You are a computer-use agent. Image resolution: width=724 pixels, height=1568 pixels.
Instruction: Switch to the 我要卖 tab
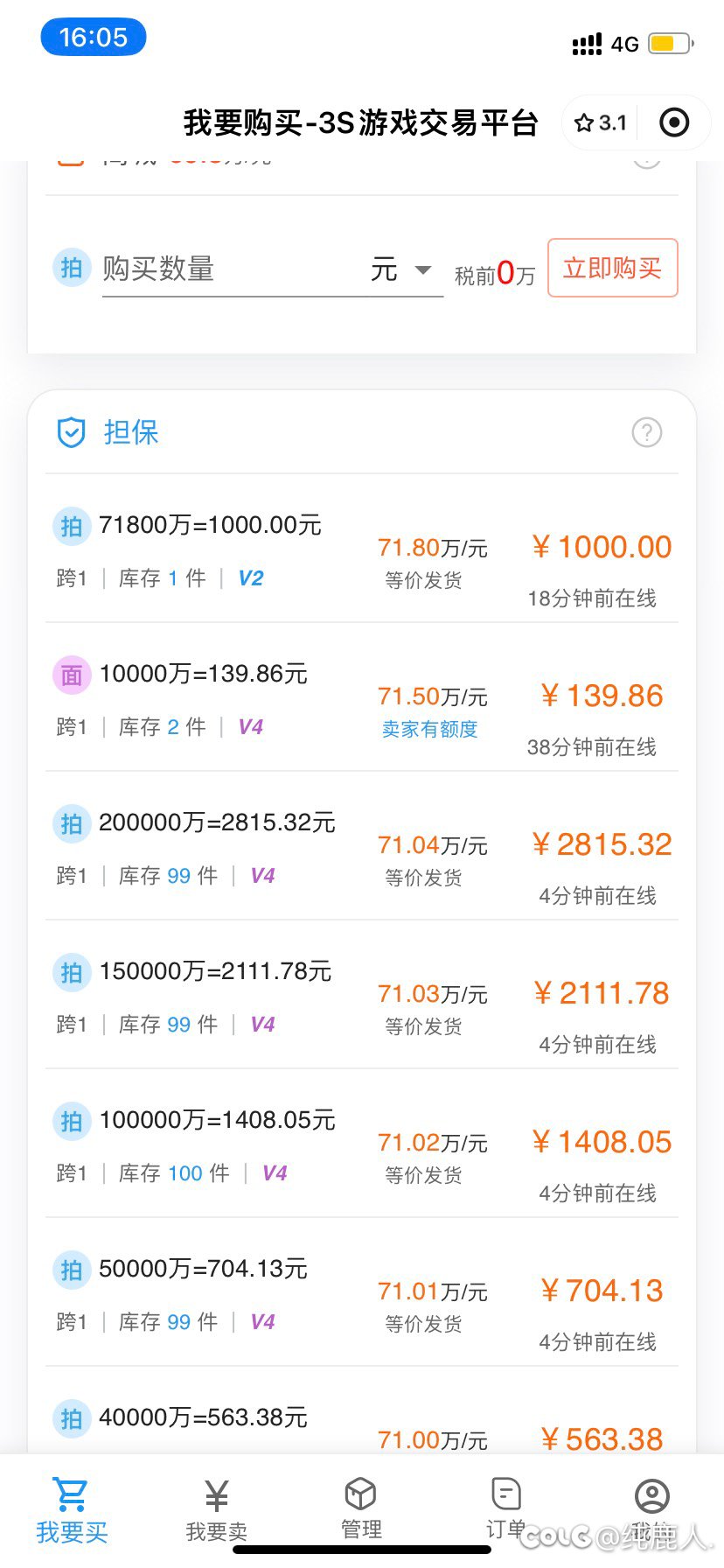pyautogui.click(x=217, y=1508)
